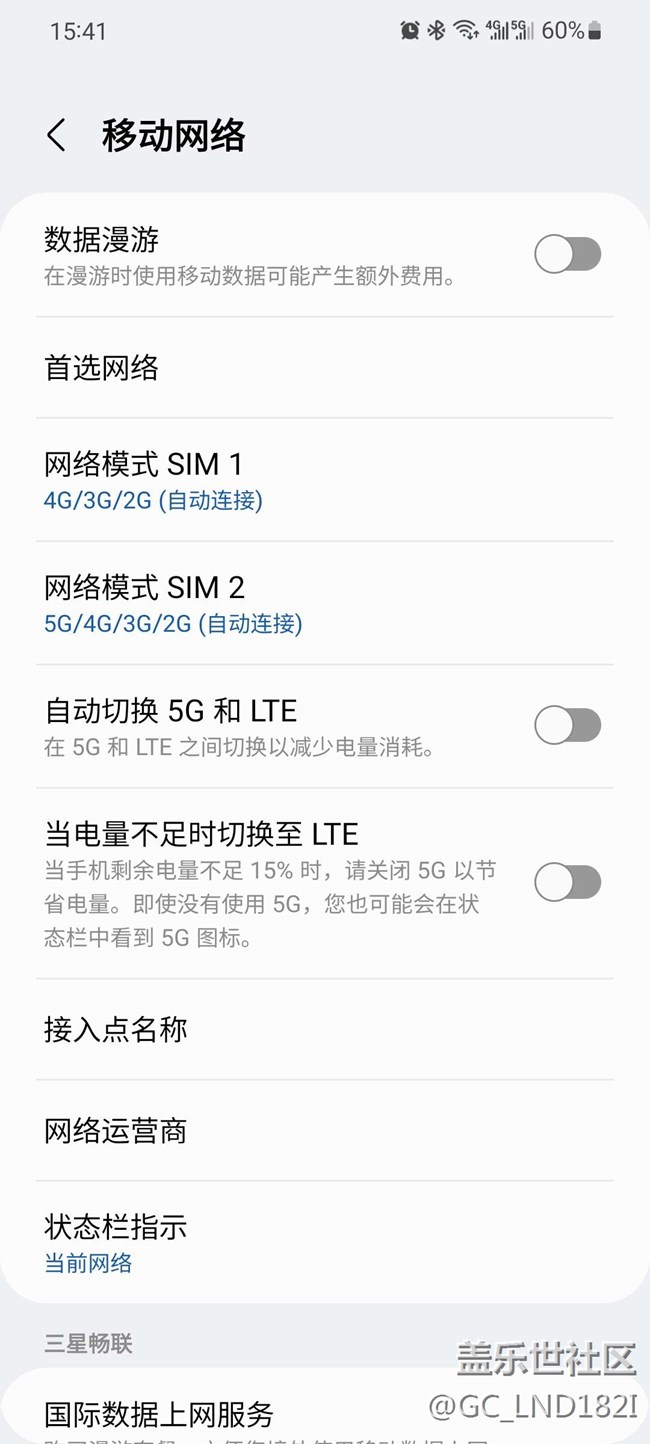Turn on 当电量不足时切换至 LTE
Screen dimensions: 650x1444
(x=567, y=883)
